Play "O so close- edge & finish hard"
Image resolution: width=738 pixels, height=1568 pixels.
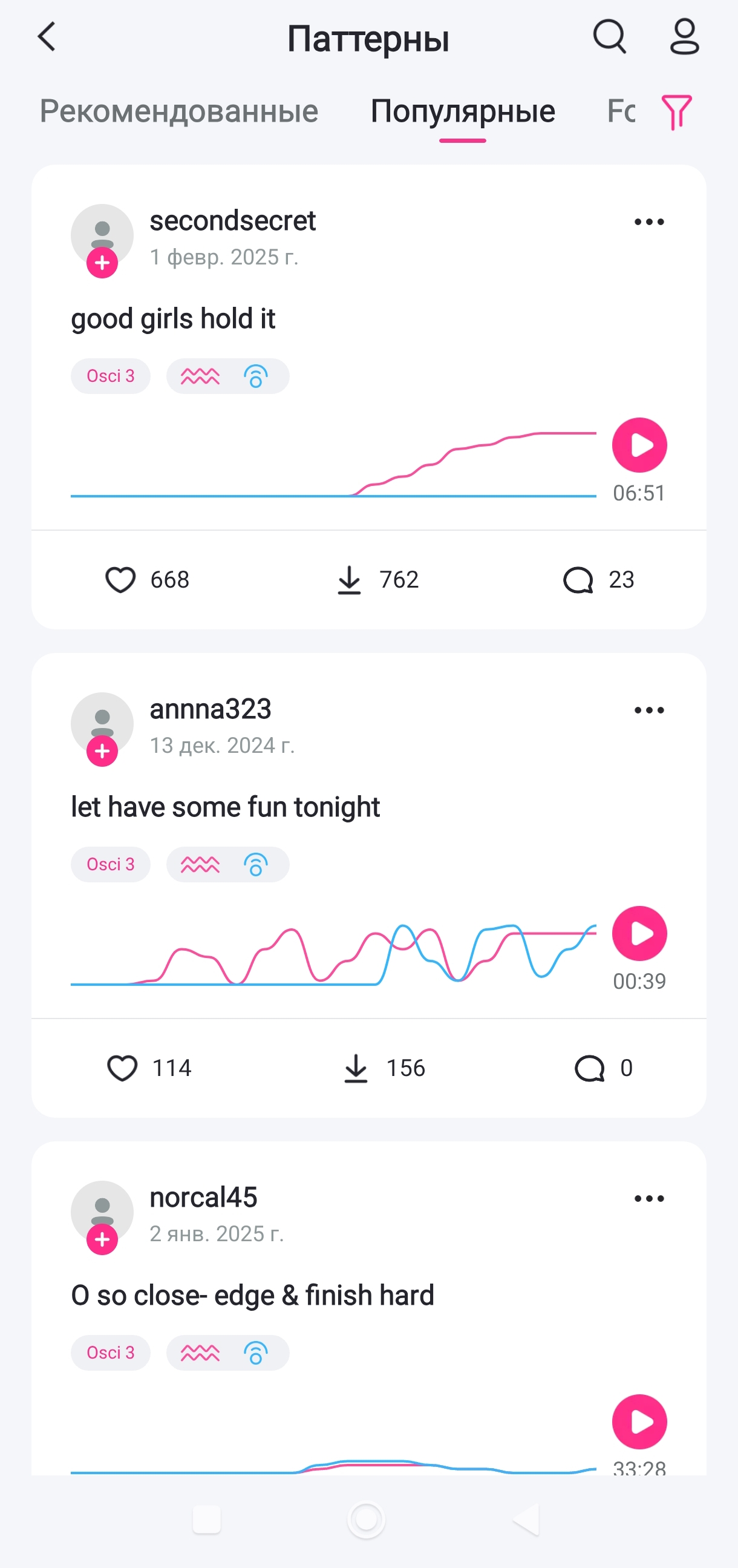[639, 1422]
